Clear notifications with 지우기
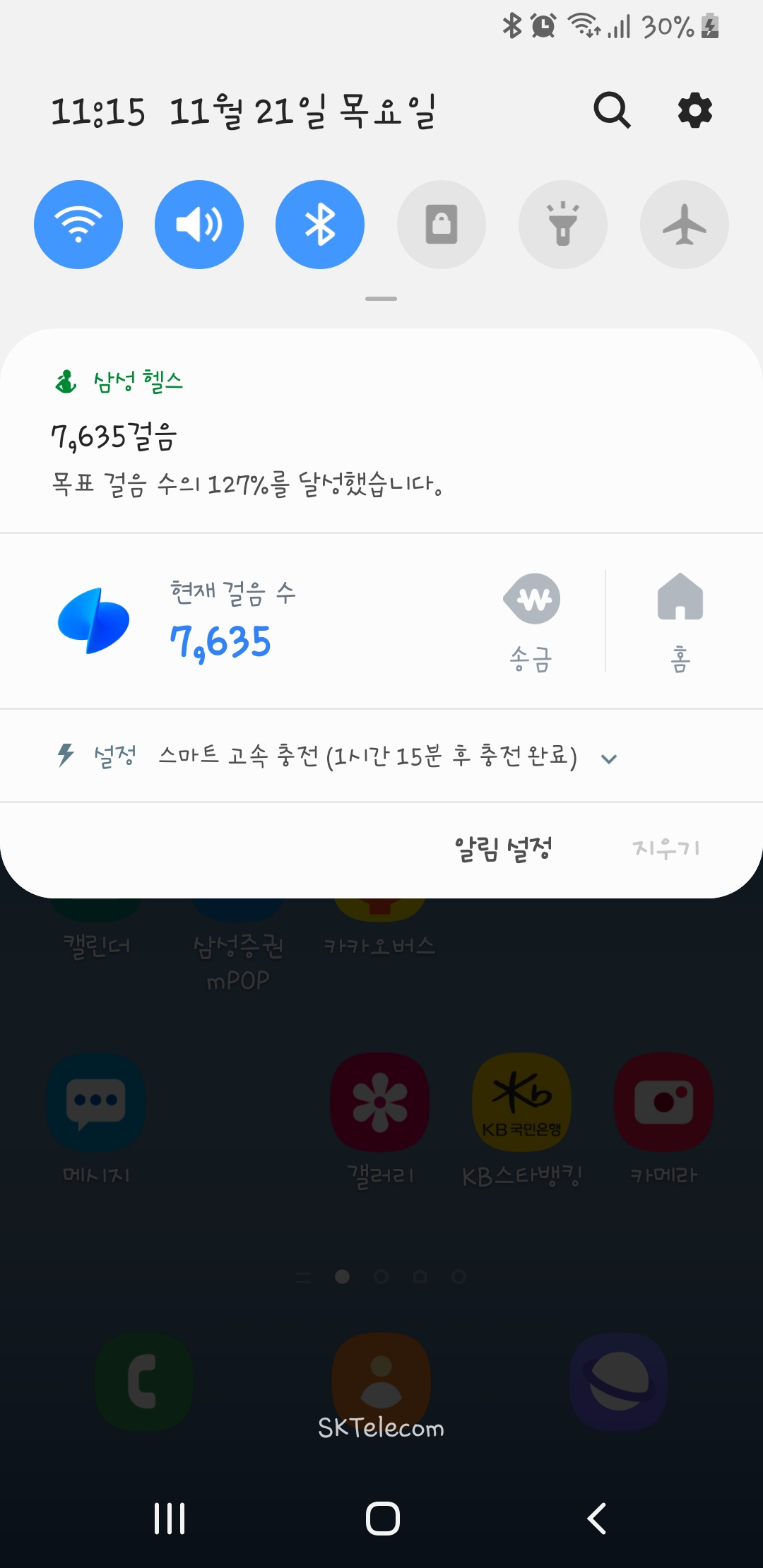763x1568 pixels. [x=666, y=848]
